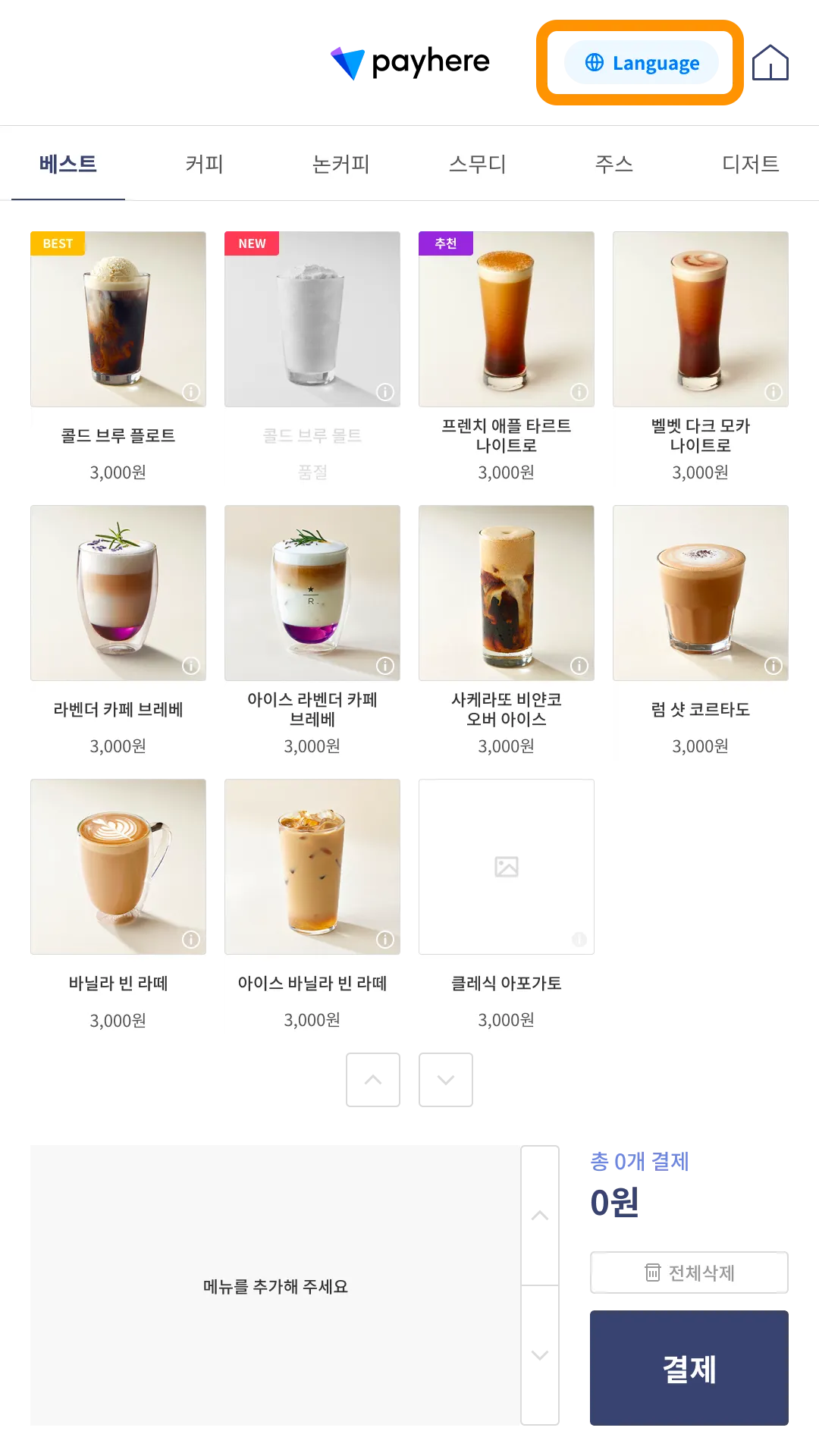819x1456 pixels.
Task: Pick the 럼 샷 코르타도 item
Action: coord(701,633)
